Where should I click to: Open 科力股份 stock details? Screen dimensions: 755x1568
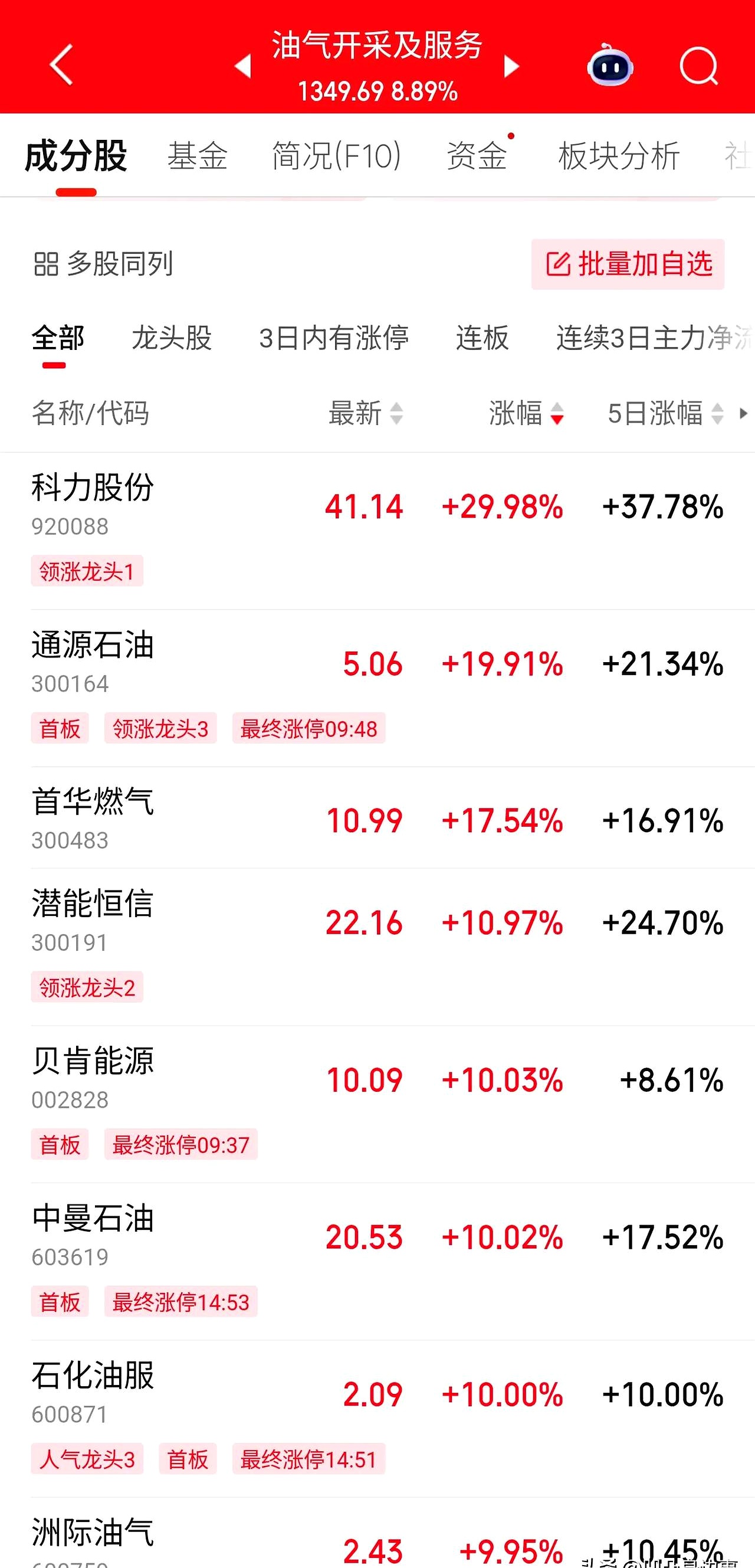coord(93,488)
